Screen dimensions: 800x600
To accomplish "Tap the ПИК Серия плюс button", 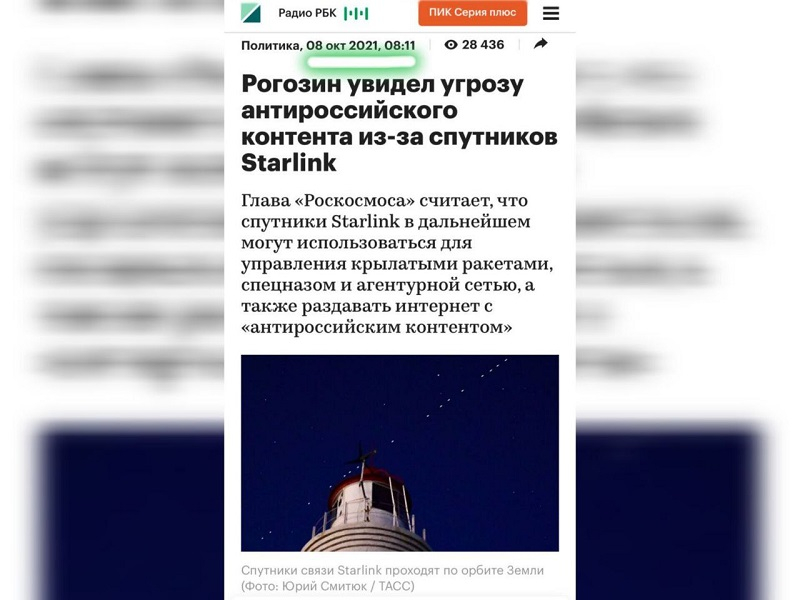I will pos(472,13).
